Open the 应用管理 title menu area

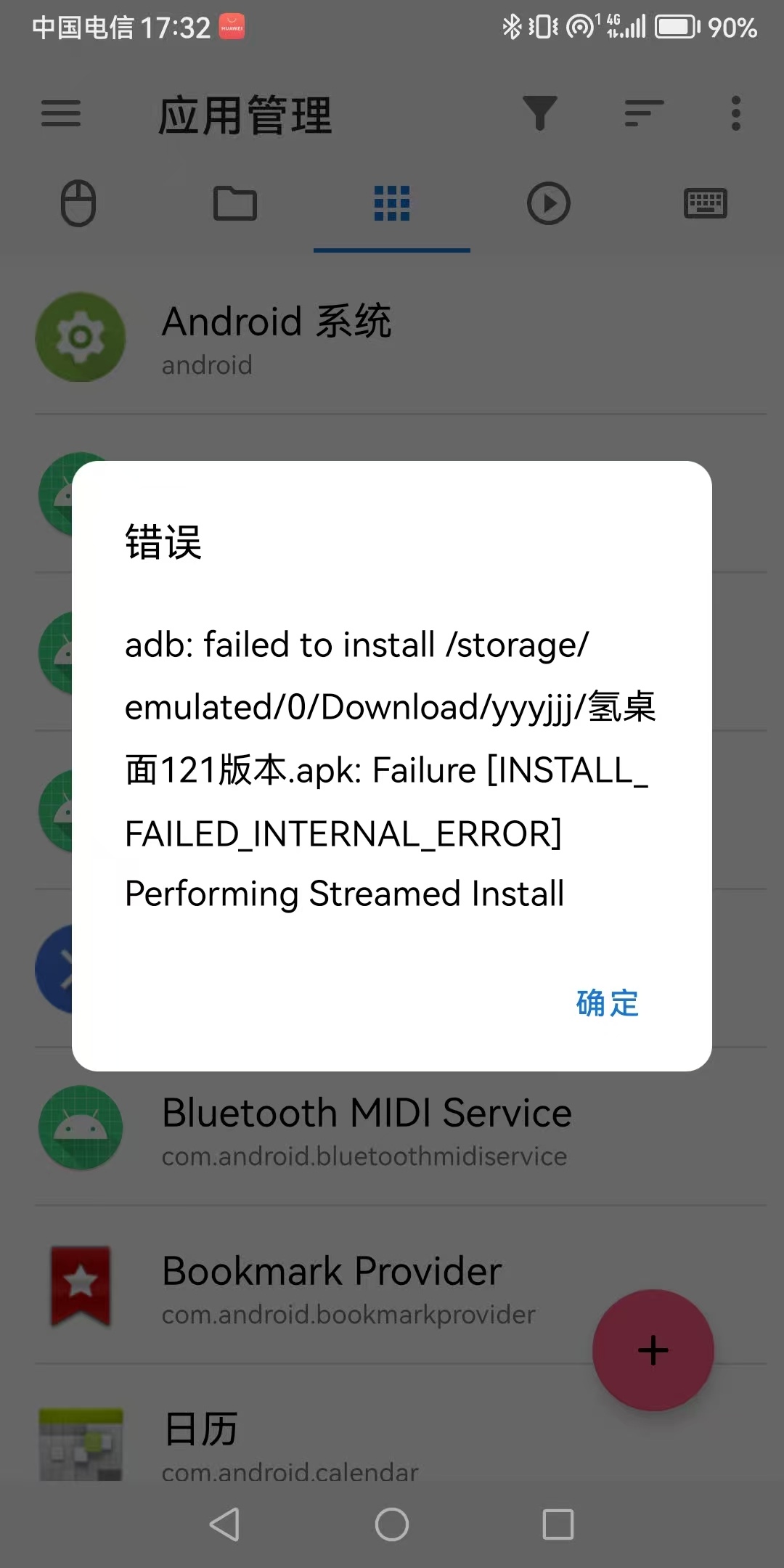pyautogui.click(x=245, y=113)
